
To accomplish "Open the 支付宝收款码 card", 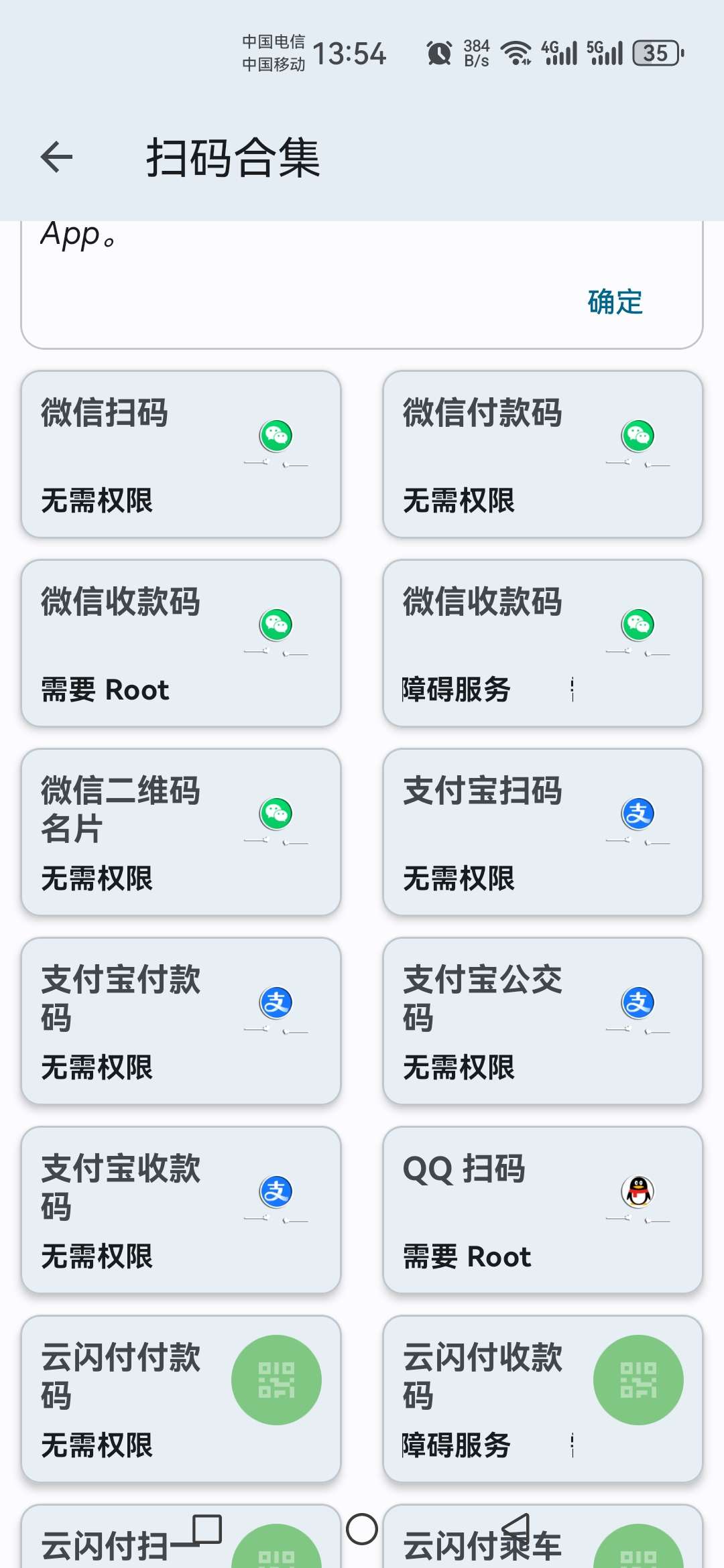I will (x=181, y=1210).
